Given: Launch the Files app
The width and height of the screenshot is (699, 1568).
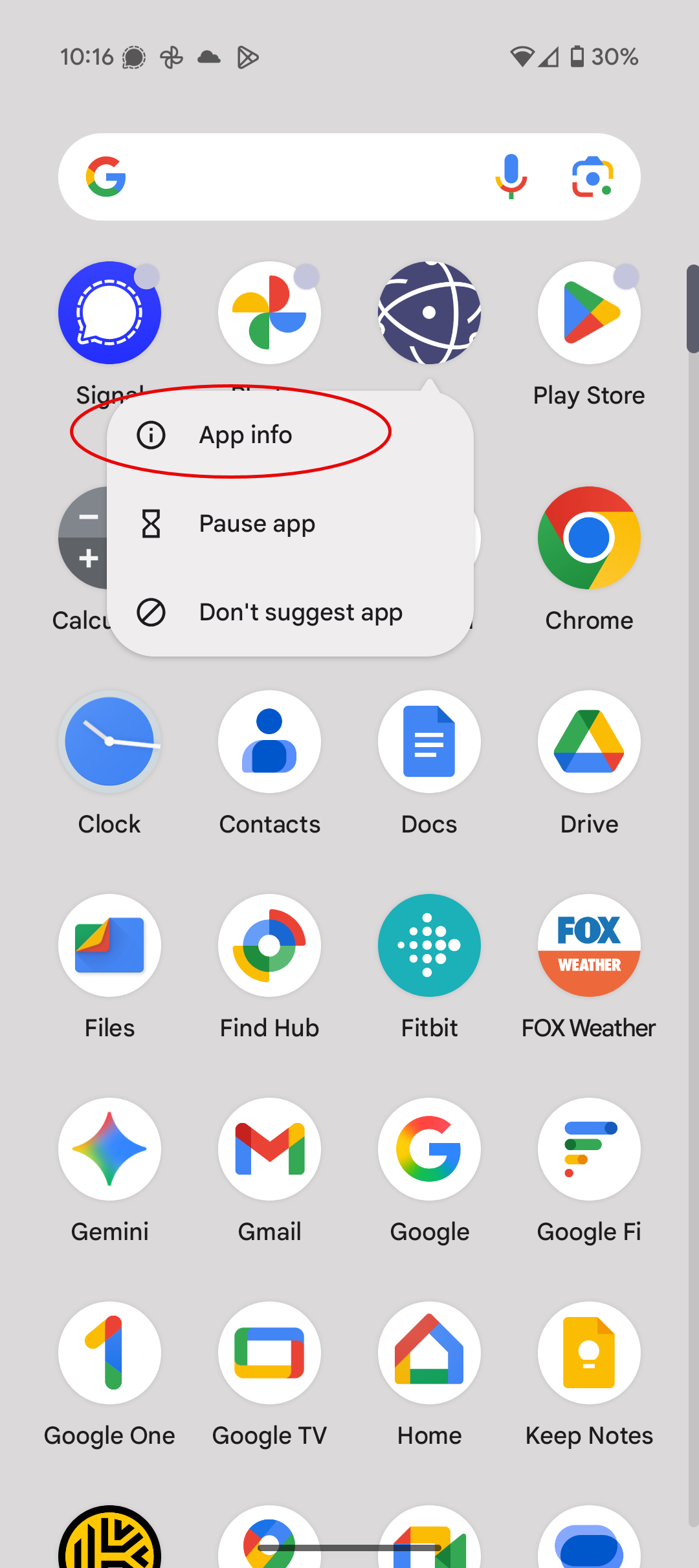Looking at the screenshot, I should [109, 946].
